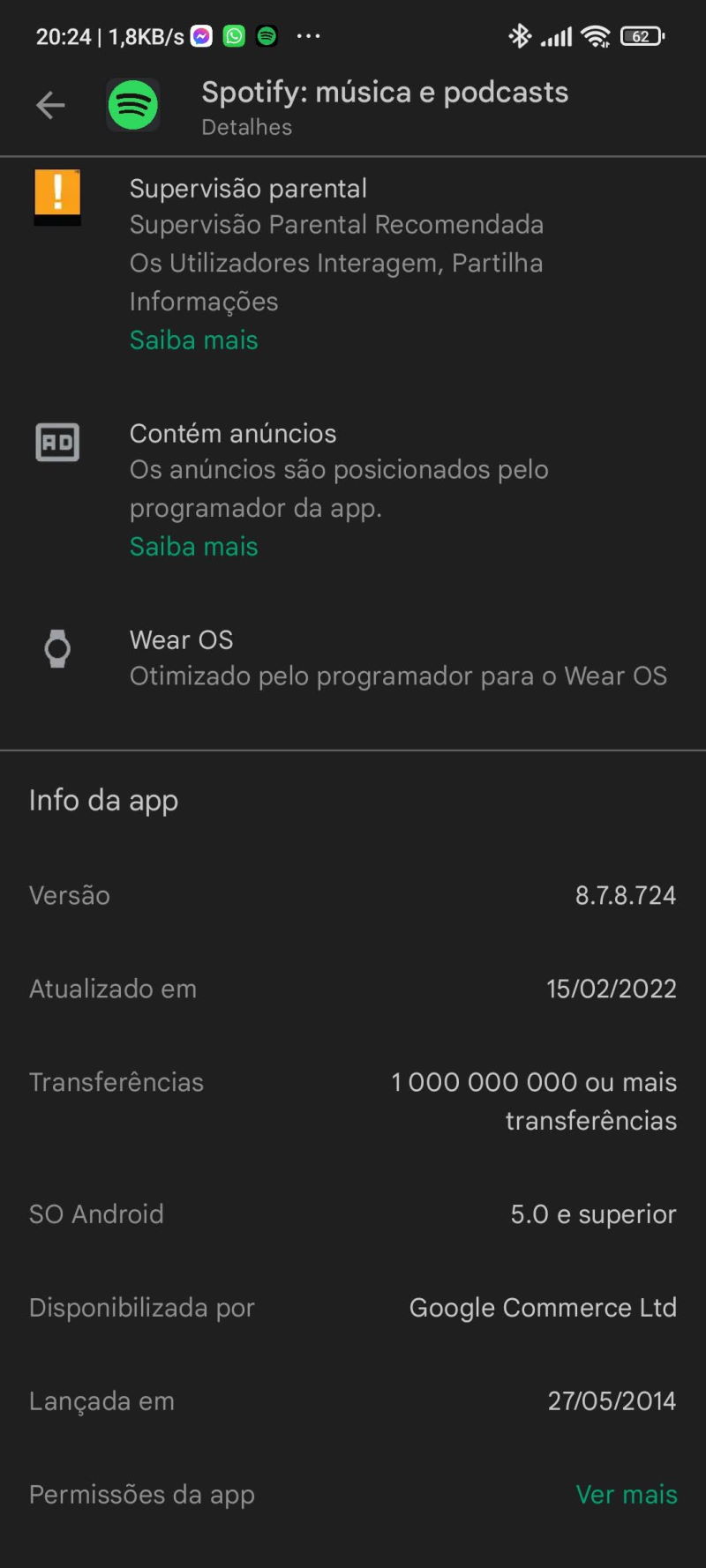706x1568 pixels.
Task: Open Saiba mais under Contém anúncios
Action: point(193,546)
